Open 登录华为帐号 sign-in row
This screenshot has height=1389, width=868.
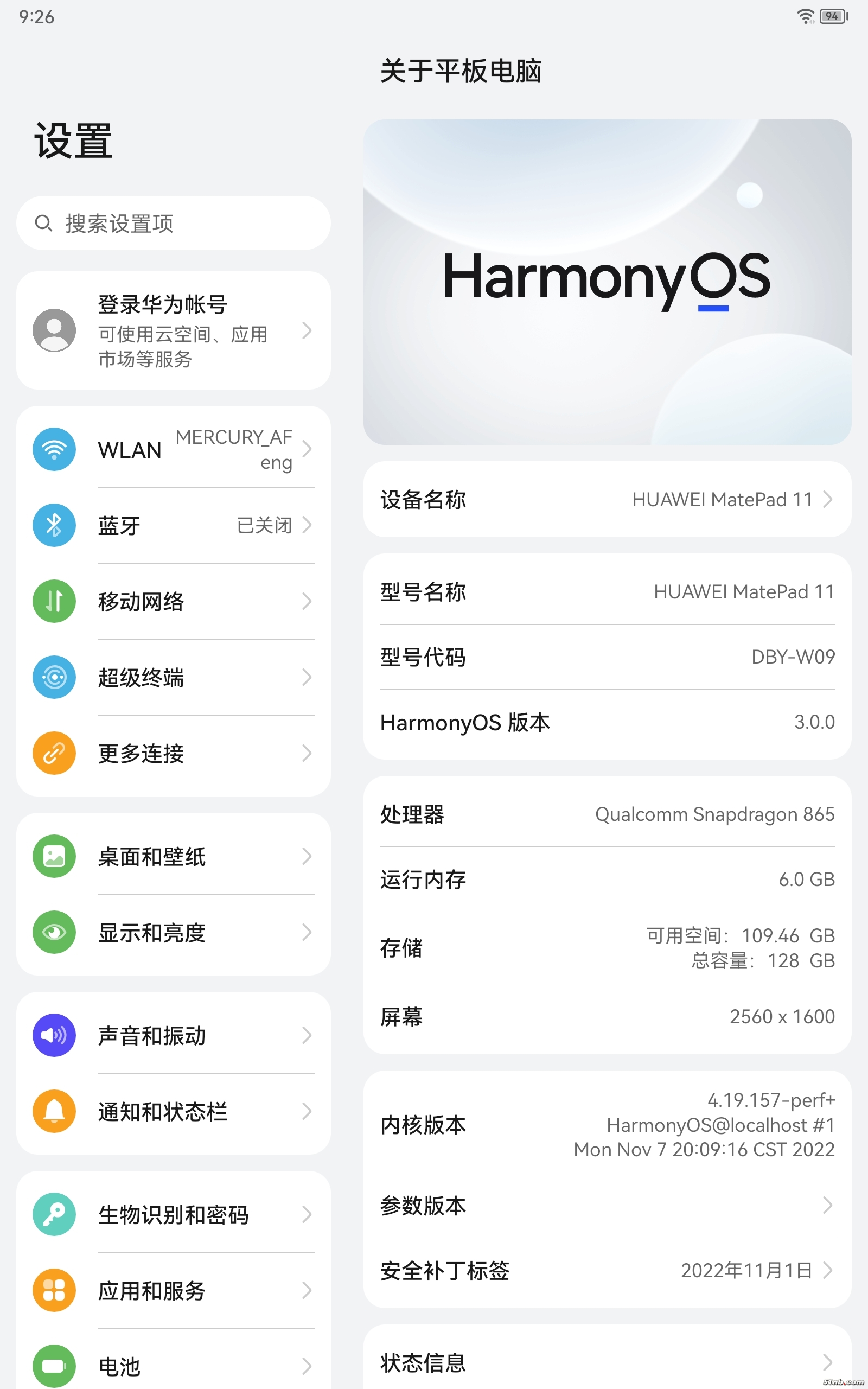pos(174,330)
